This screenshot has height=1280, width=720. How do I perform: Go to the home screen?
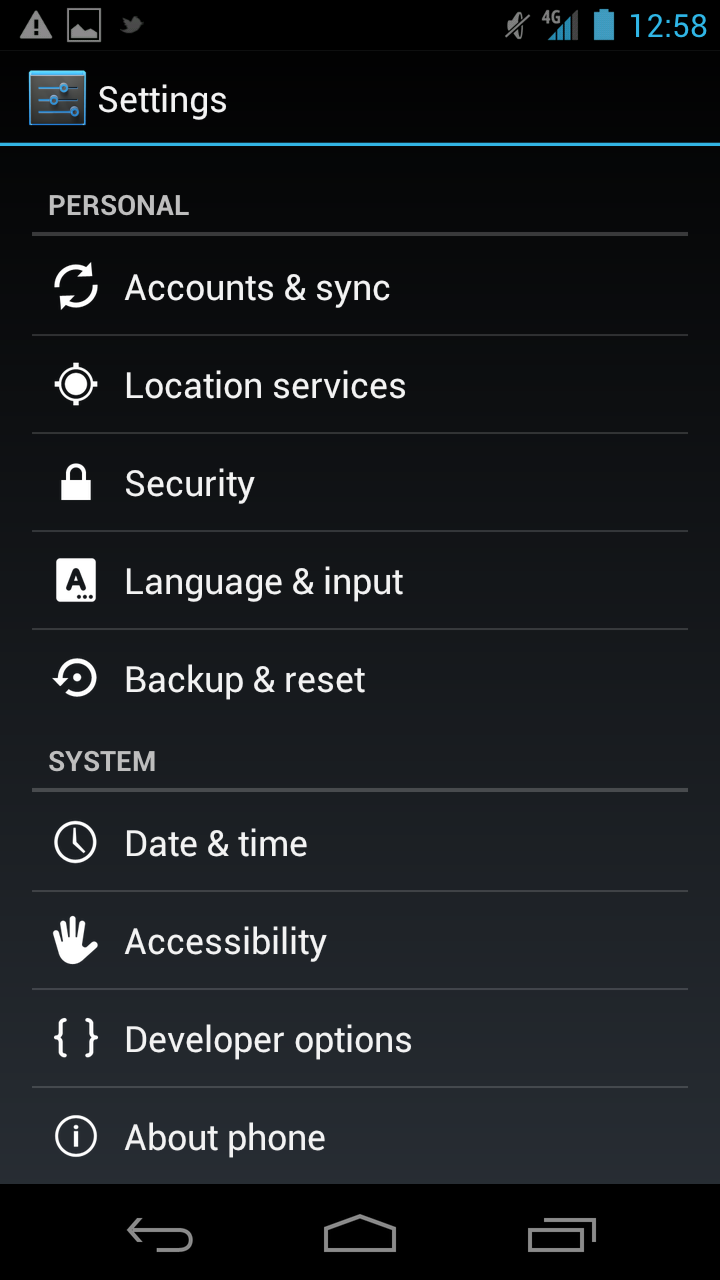tap(360, 1235)
